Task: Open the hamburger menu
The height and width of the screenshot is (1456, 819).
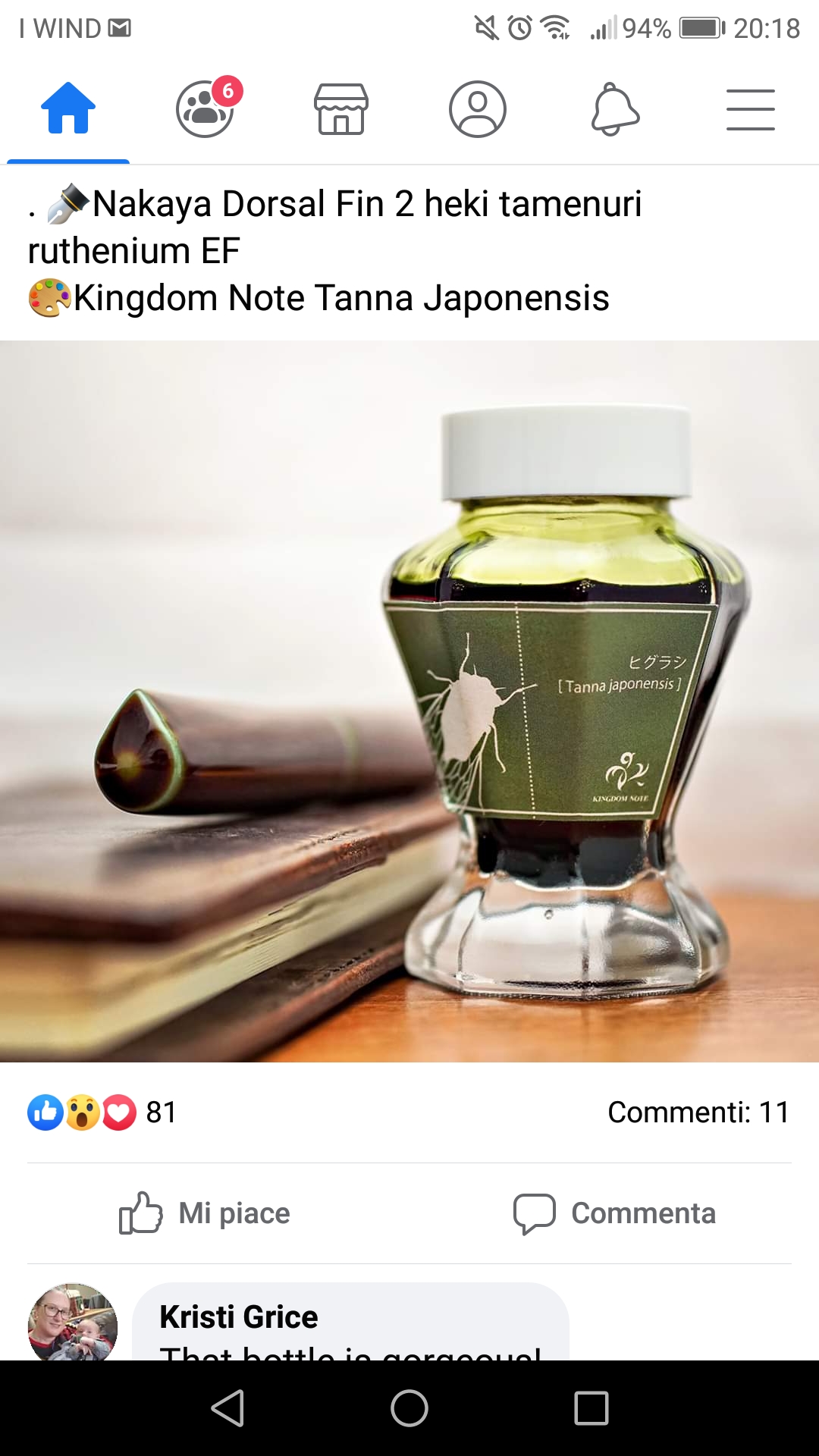Action: [x=751, y=109]
